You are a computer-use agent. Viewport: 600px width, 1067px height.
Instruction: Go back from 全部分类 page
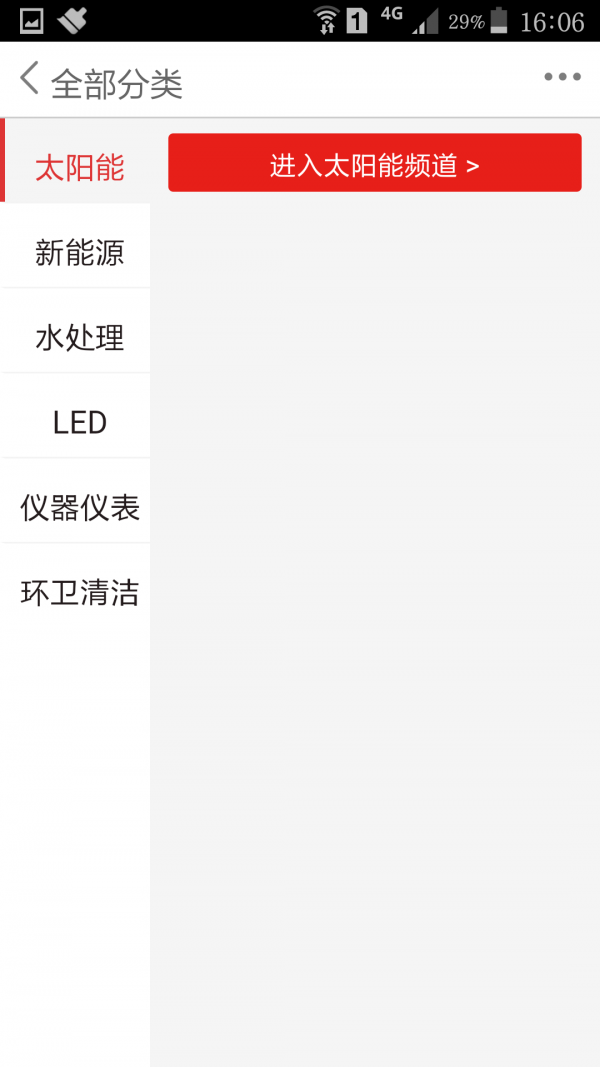[x=30, y=79]
